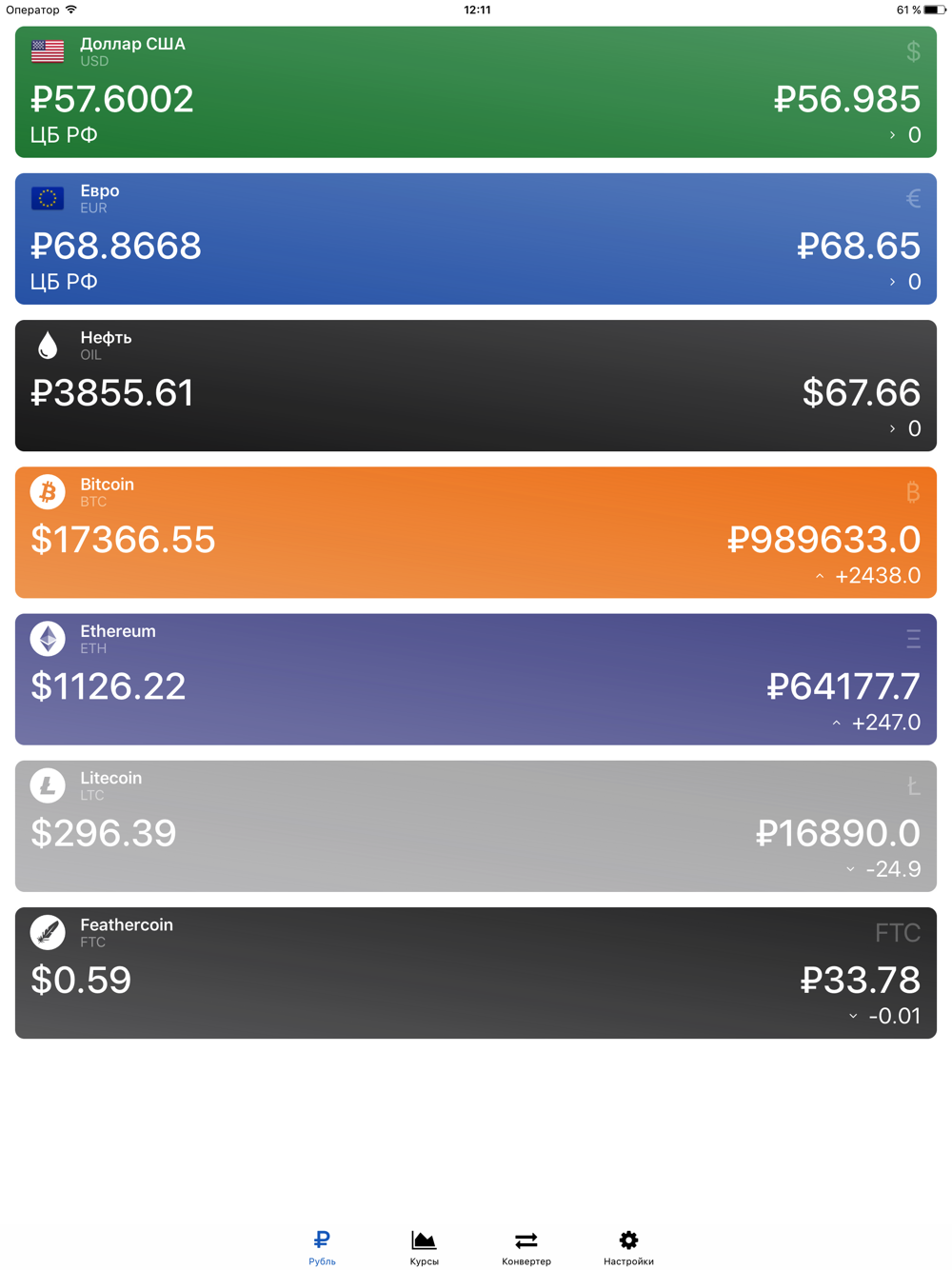The width and height of the screenshot is (952, 1270).
Task: Select the Feathercoin rate card
Action: (x=476, y=972)
